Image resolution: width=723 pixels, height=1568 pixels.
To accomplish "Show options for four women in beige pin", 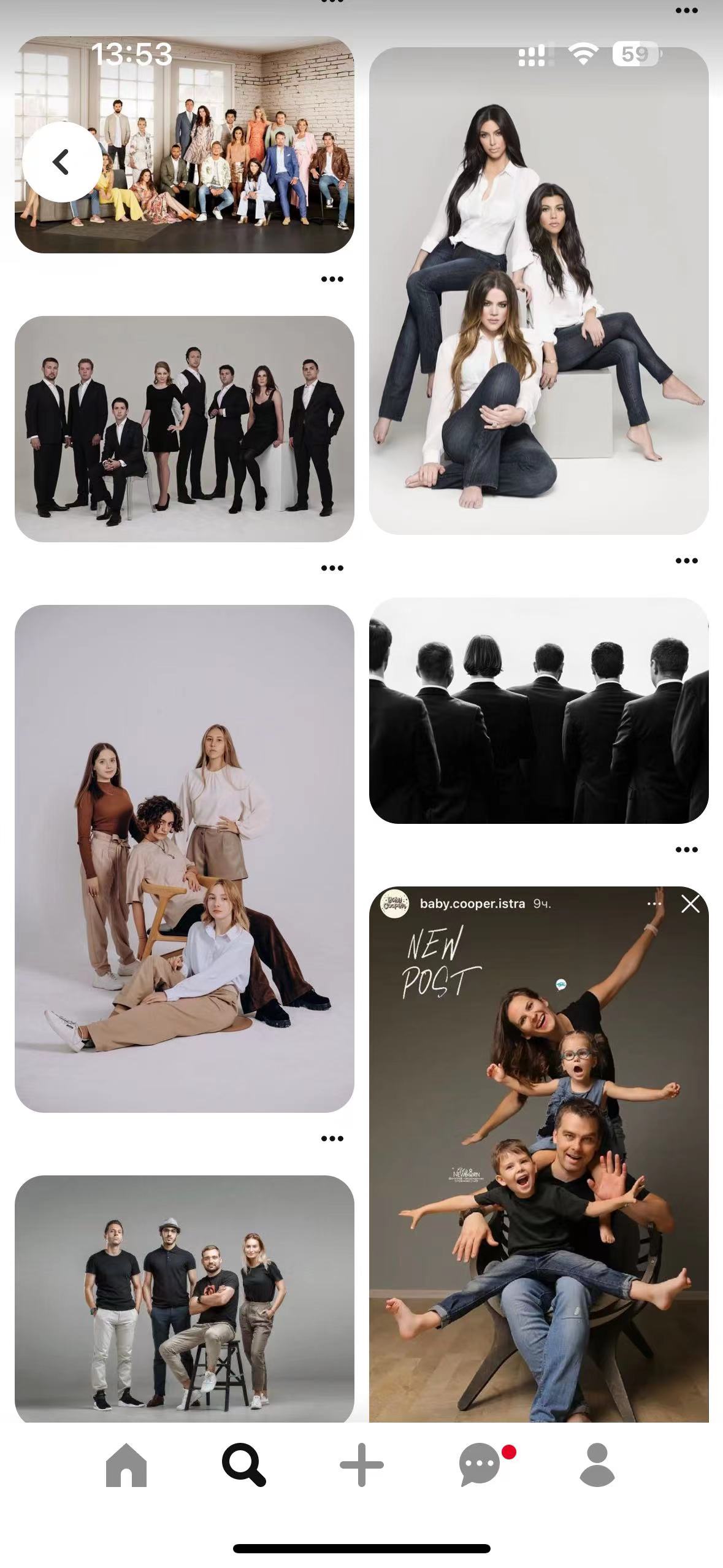I will [332, 1139].
